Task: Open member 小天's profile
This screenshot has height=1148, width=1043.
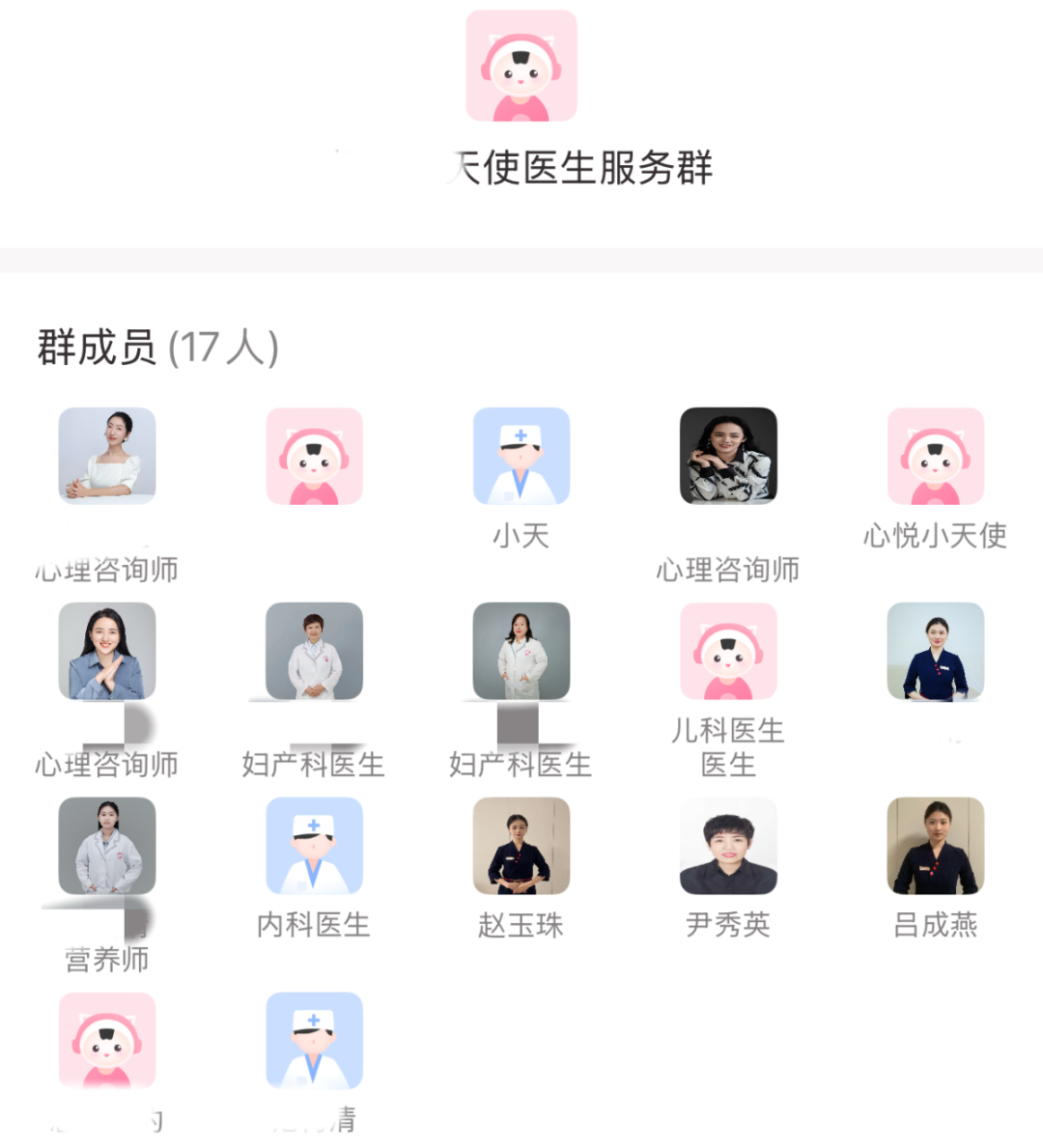Action: (x=521, y=456)
